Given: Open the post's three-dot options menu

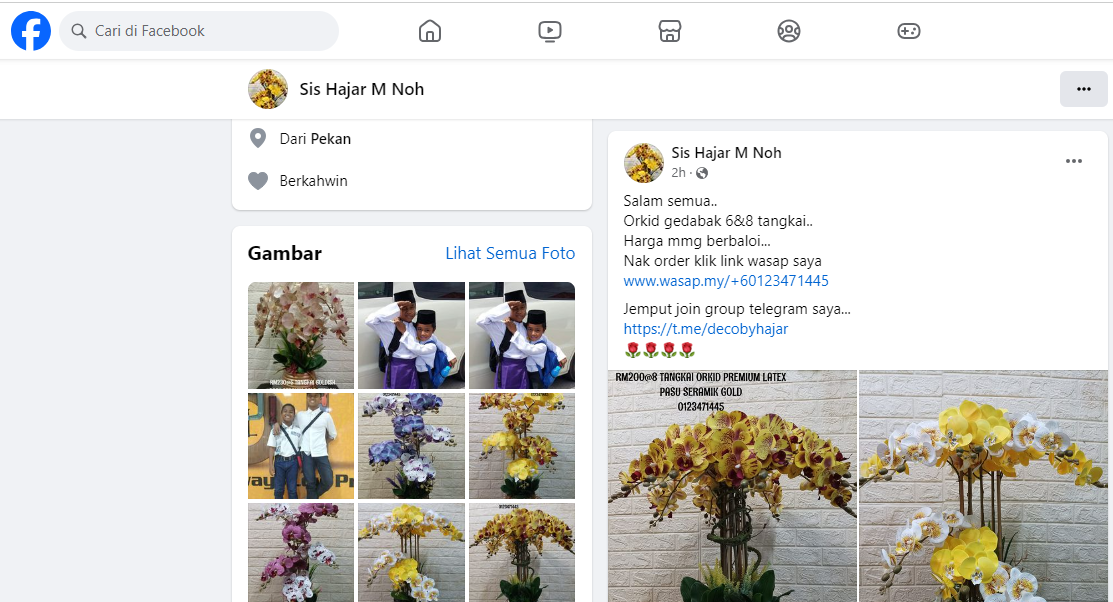Looking at the screenshot, I should coord(1073,161).
